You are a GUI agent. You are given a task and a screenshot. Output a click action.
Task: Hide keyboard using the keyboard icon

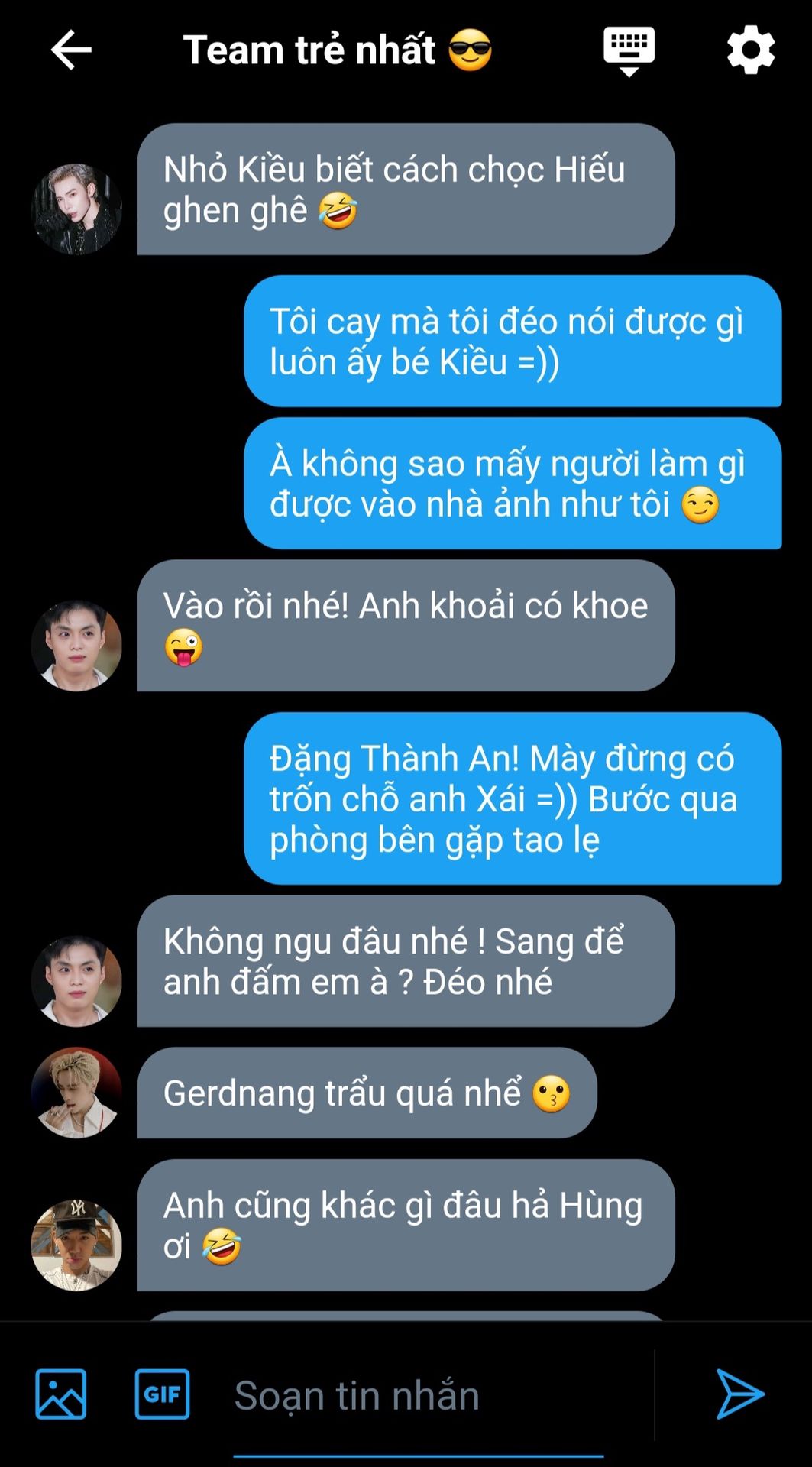629,51
